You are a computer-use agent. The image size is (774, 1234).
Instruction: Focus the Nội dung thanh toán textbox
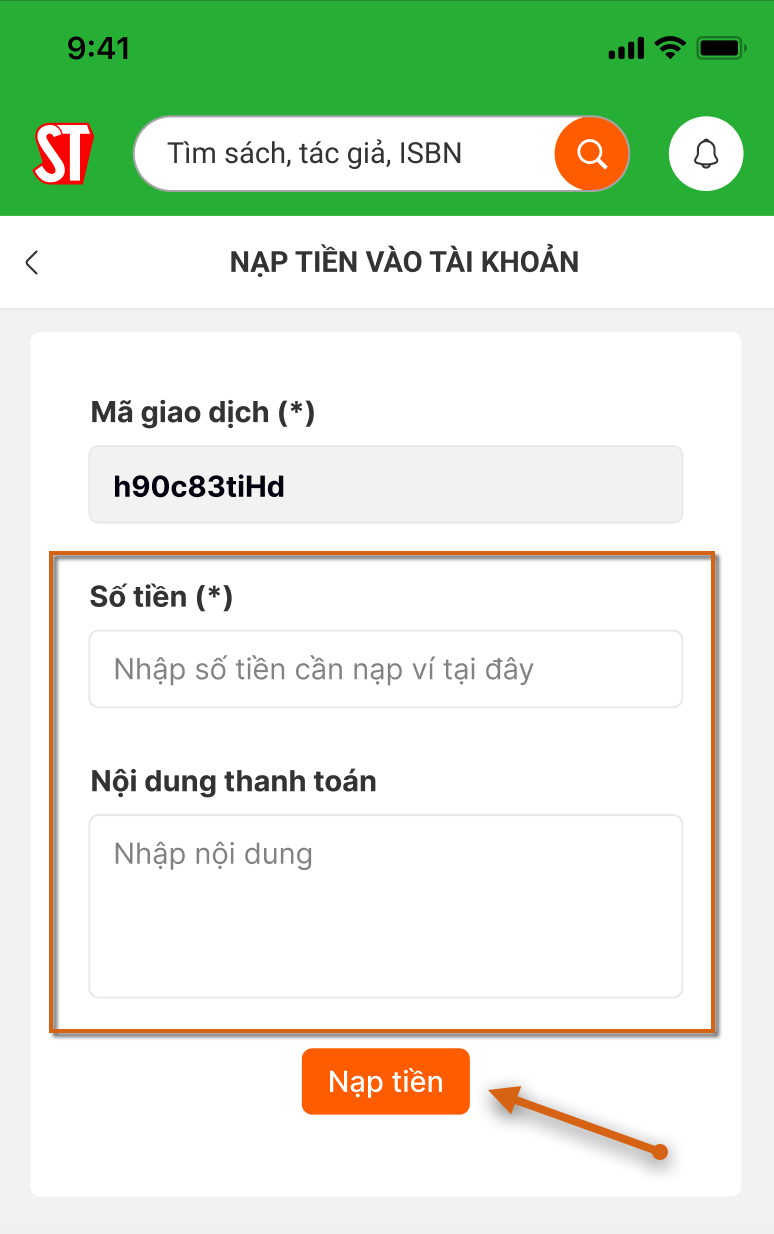click(x=386, y=906)
